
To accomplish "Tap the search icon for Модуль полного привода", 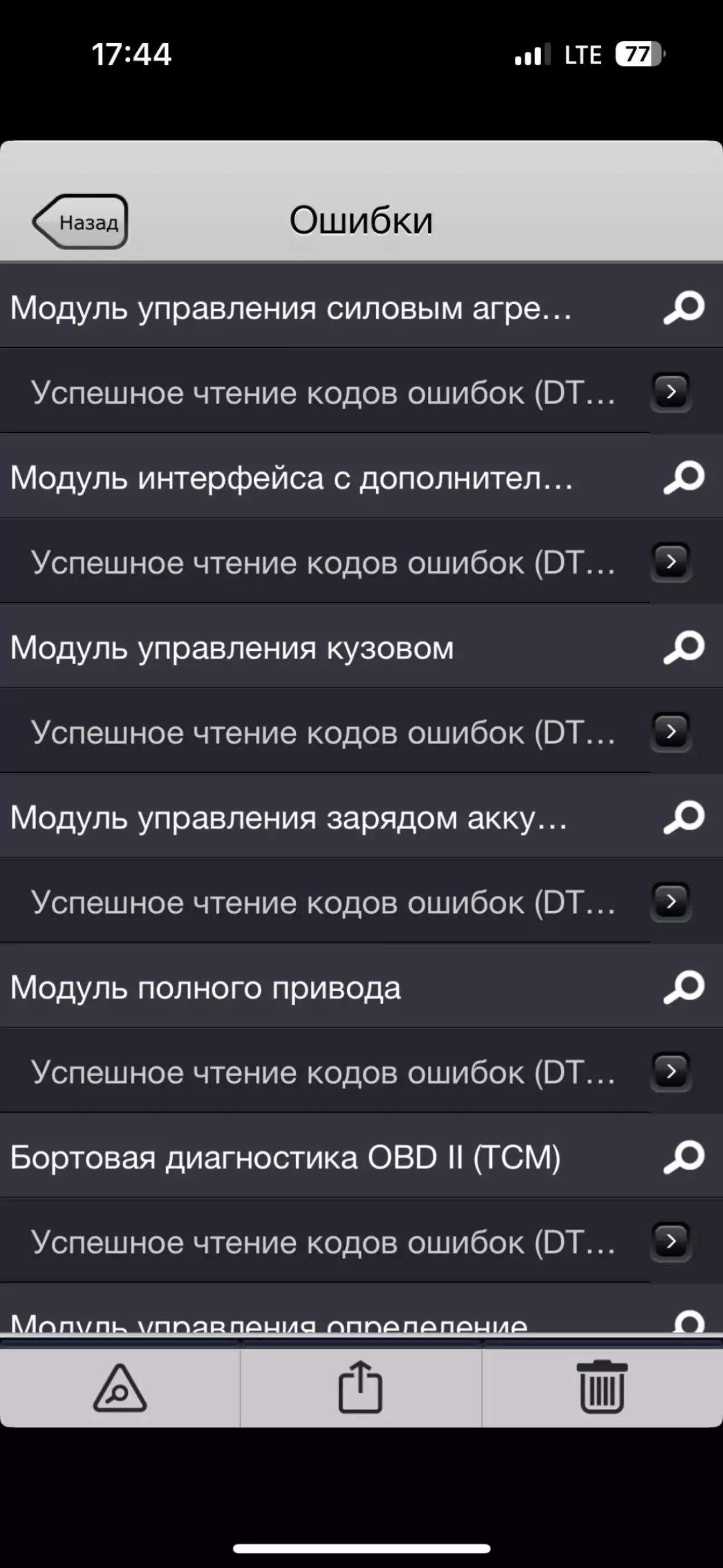I will pyautogui.click(x=684, y=987).
